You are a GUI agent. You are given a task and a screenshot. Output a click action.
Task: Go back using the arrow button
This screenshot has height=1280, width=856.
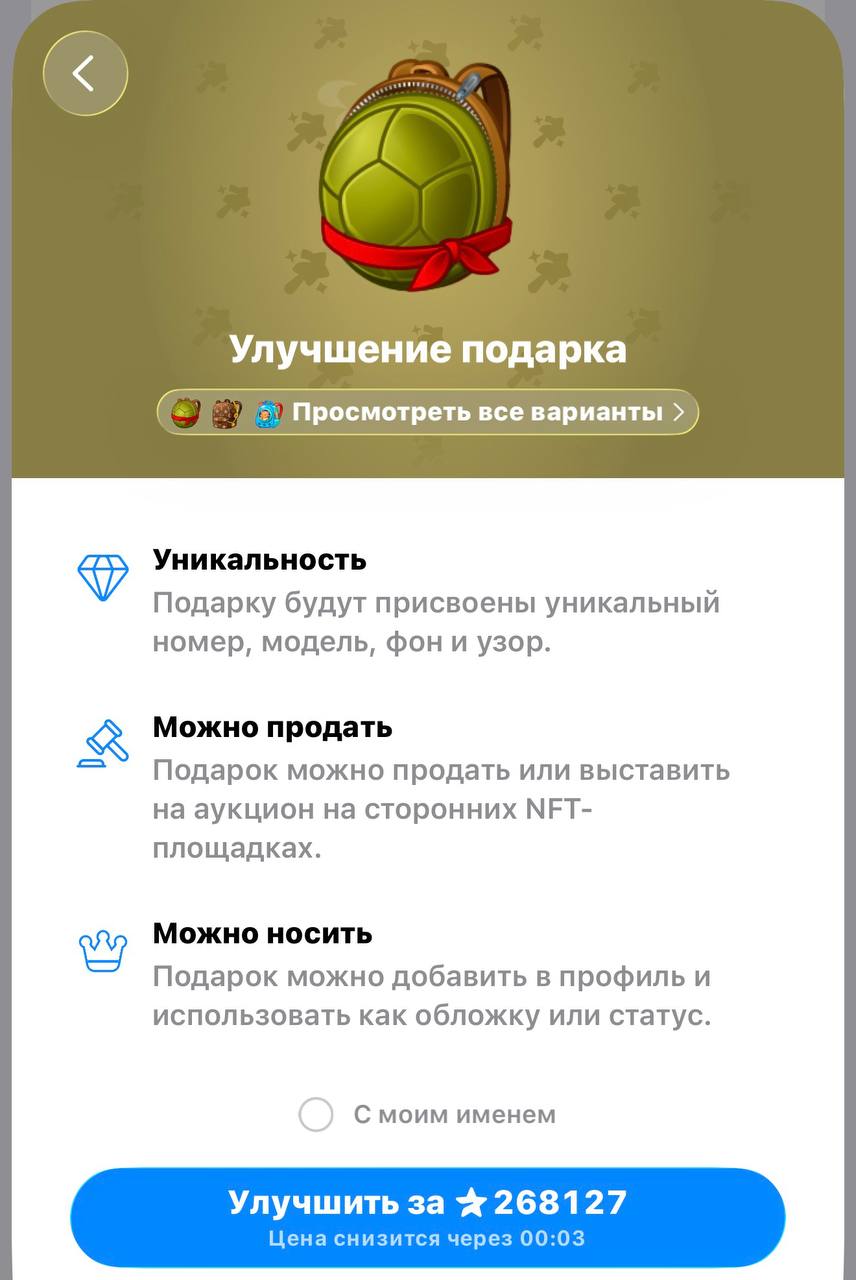[85, 73]
